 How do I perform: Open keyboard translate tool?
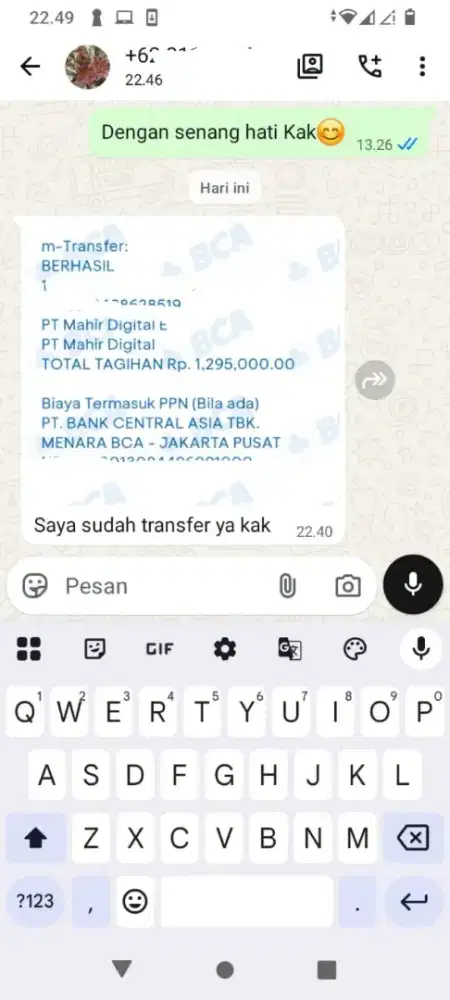click(290, 649)
